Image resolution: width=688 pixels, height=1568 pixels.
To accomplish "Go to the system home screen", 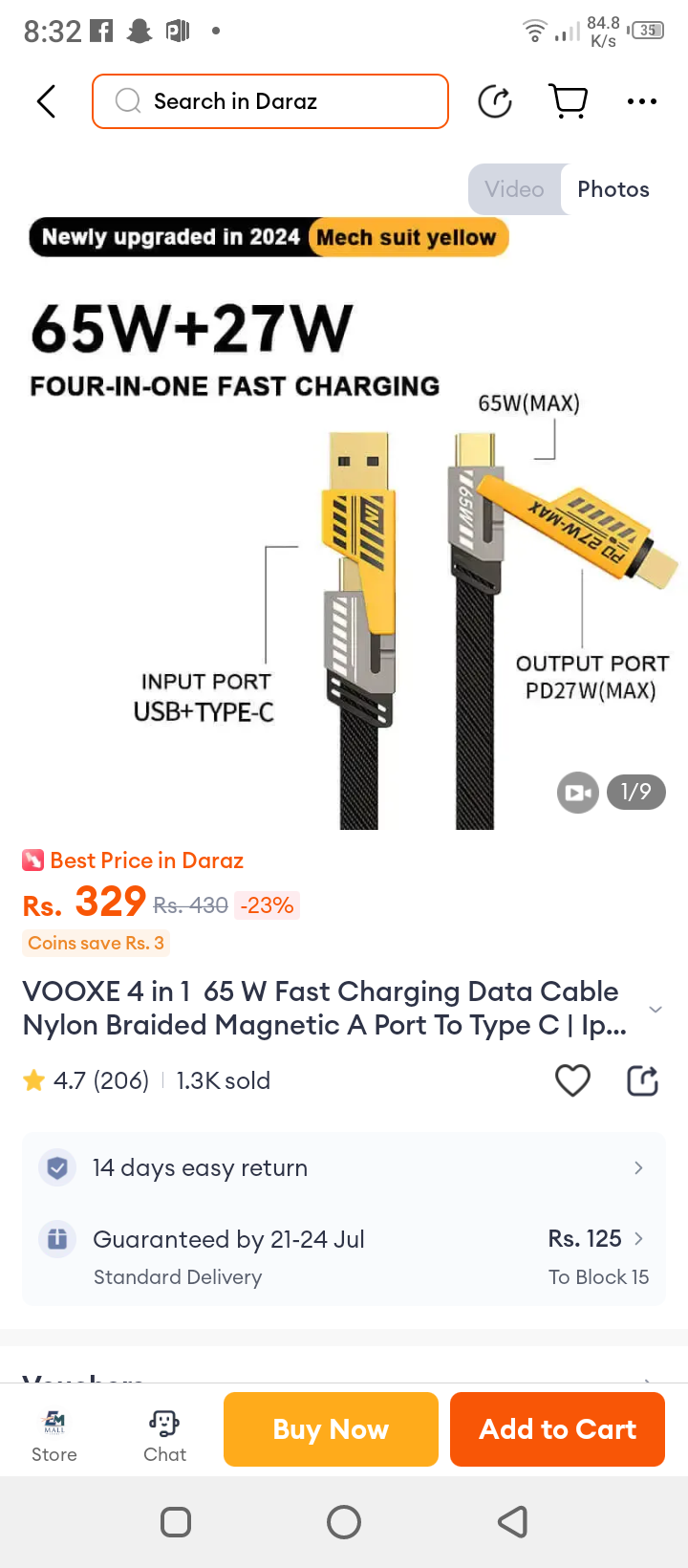I will [344, 1522].
